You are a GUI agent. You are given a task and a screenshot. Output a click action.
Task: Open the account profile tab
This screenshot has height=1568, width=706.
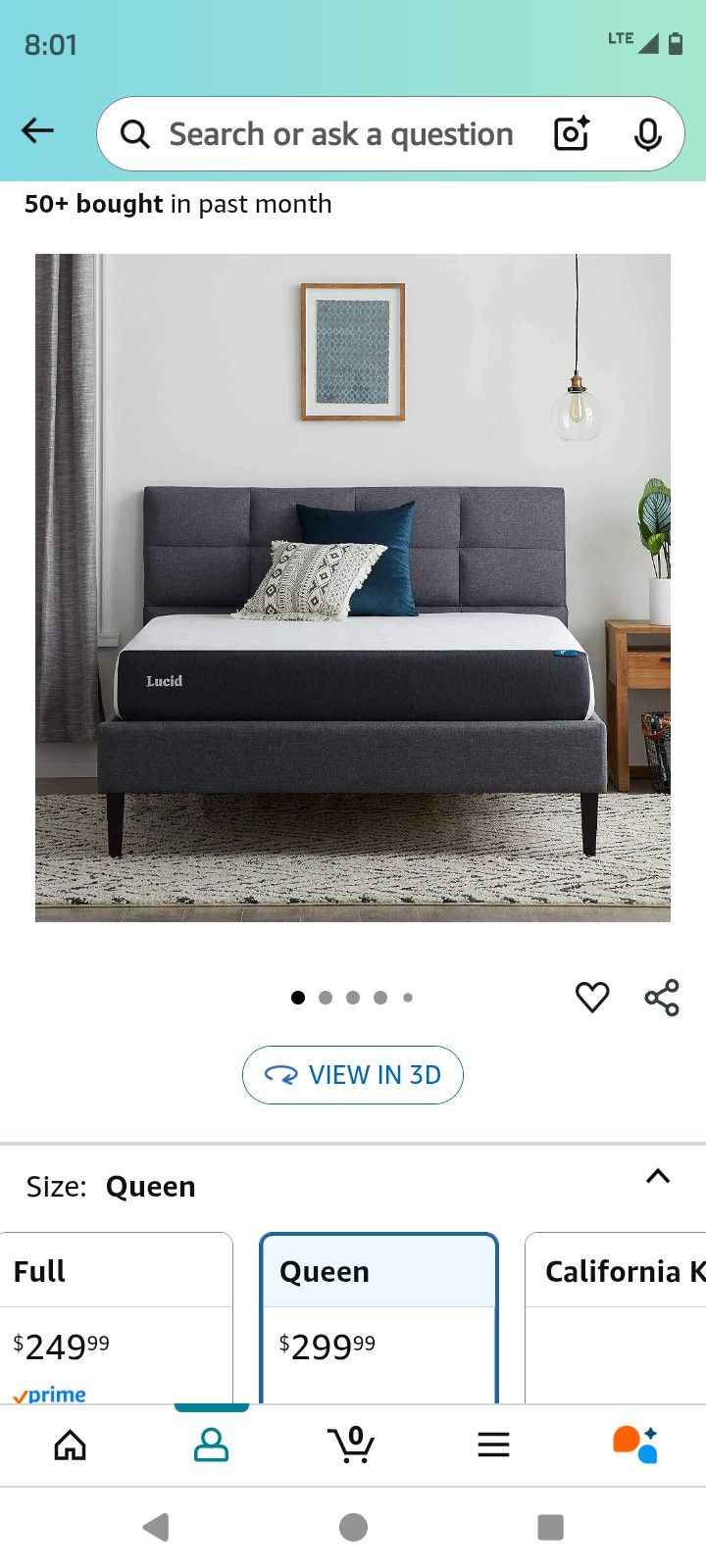click(211, 1445)
